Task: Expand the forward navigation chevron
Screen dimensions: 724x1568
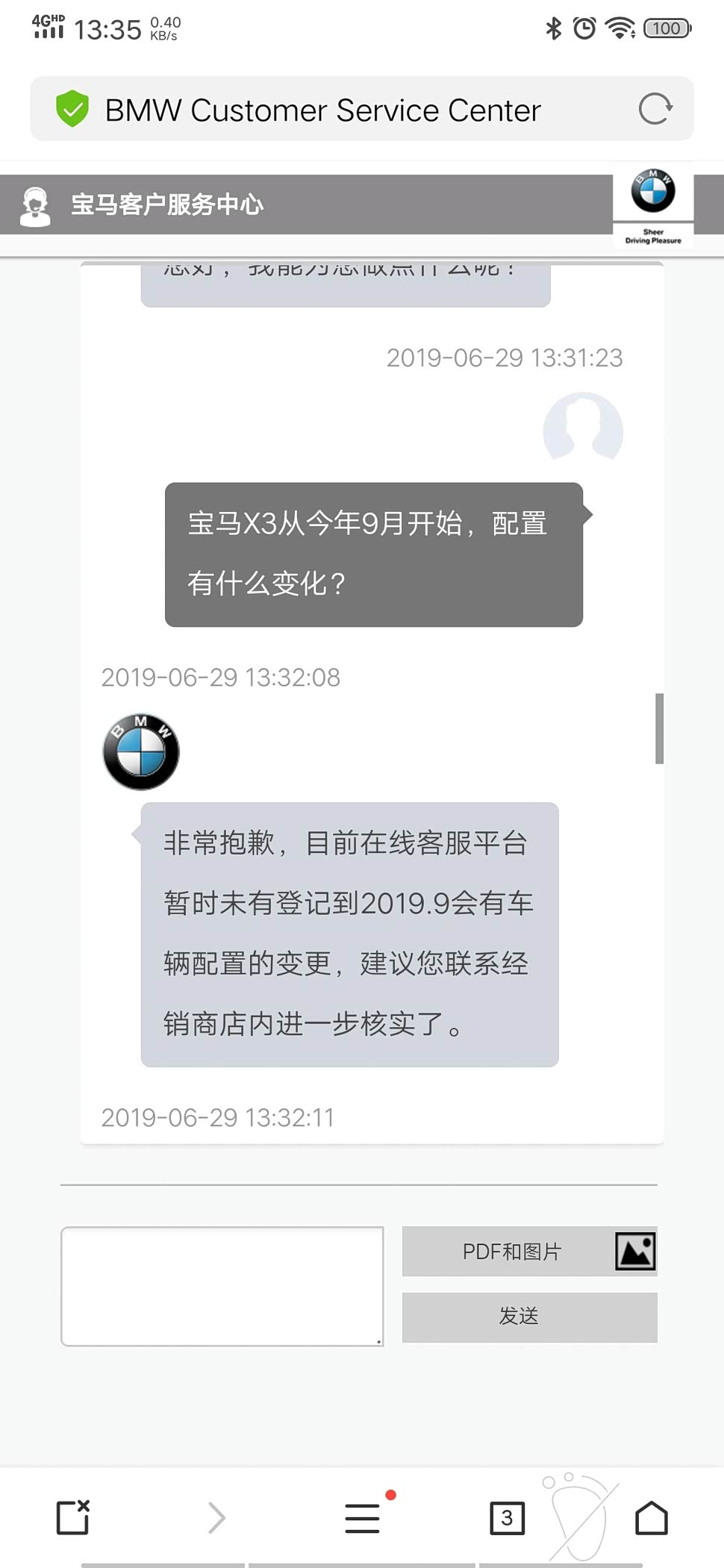Action: pyautogui.click(x=217, y=1519)
